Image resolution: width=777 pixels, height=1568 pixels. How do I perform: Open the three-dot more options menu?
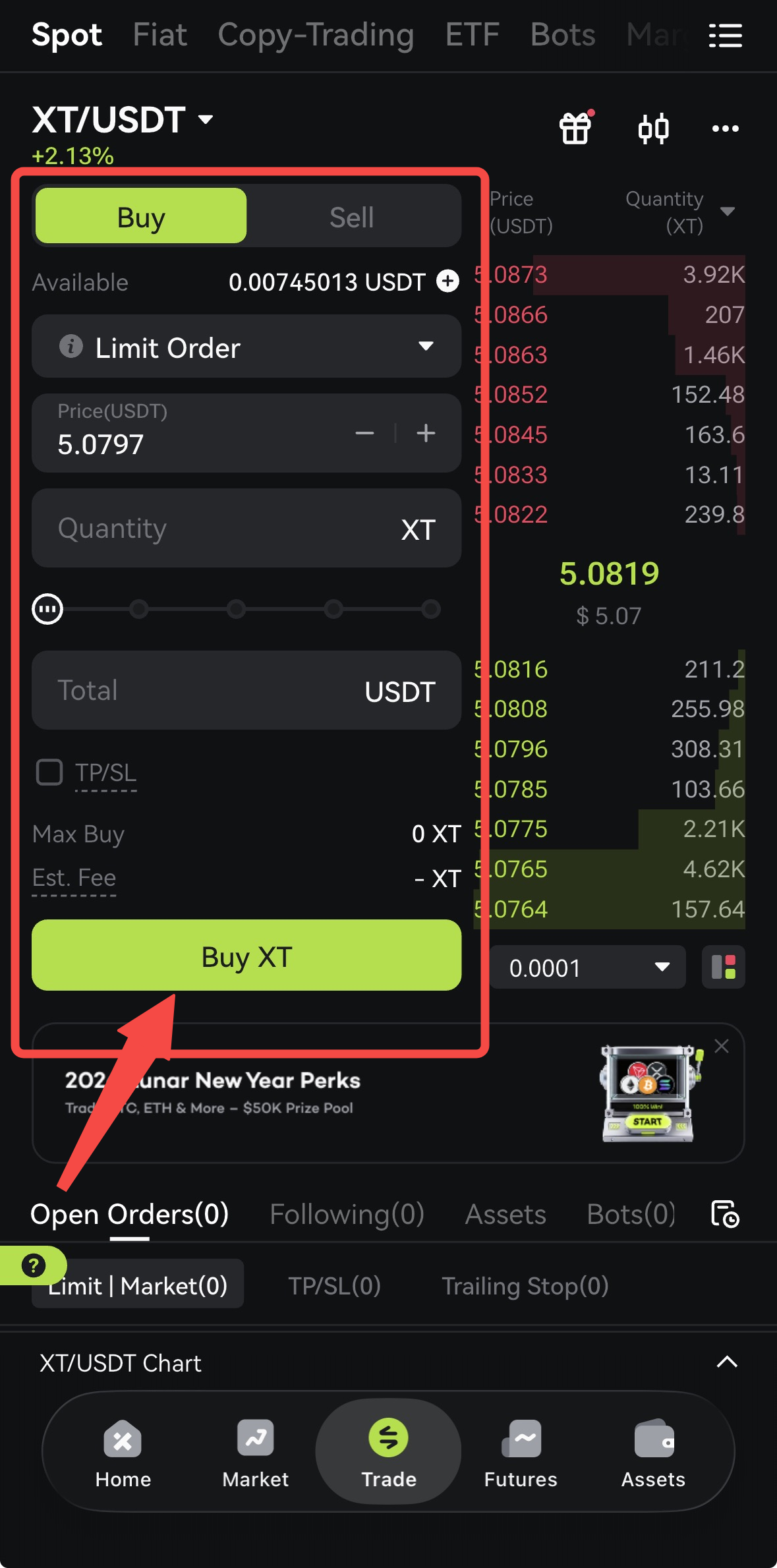tap(725, 129)
